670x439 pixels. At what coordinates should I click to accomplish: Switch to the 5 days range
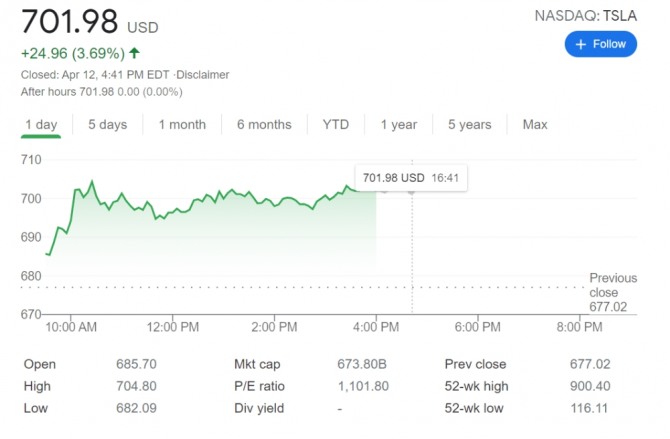pos(107,125)
